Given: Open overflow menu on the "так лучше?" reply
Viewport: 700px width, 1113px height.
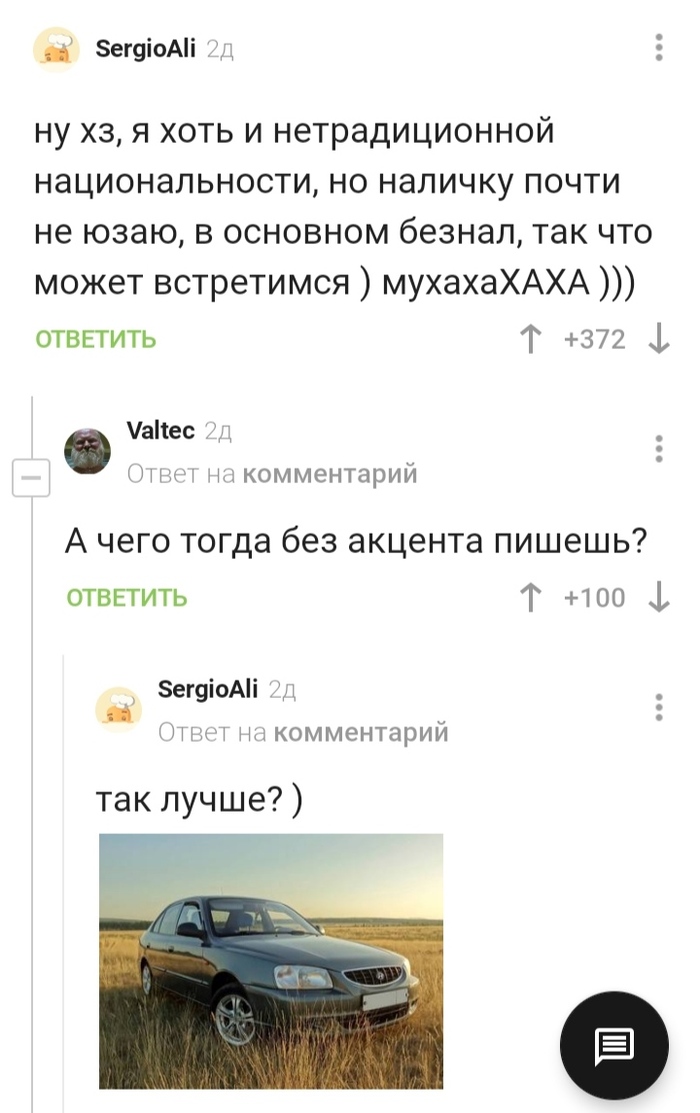Looking at the screenshot, I should [658, 707].
